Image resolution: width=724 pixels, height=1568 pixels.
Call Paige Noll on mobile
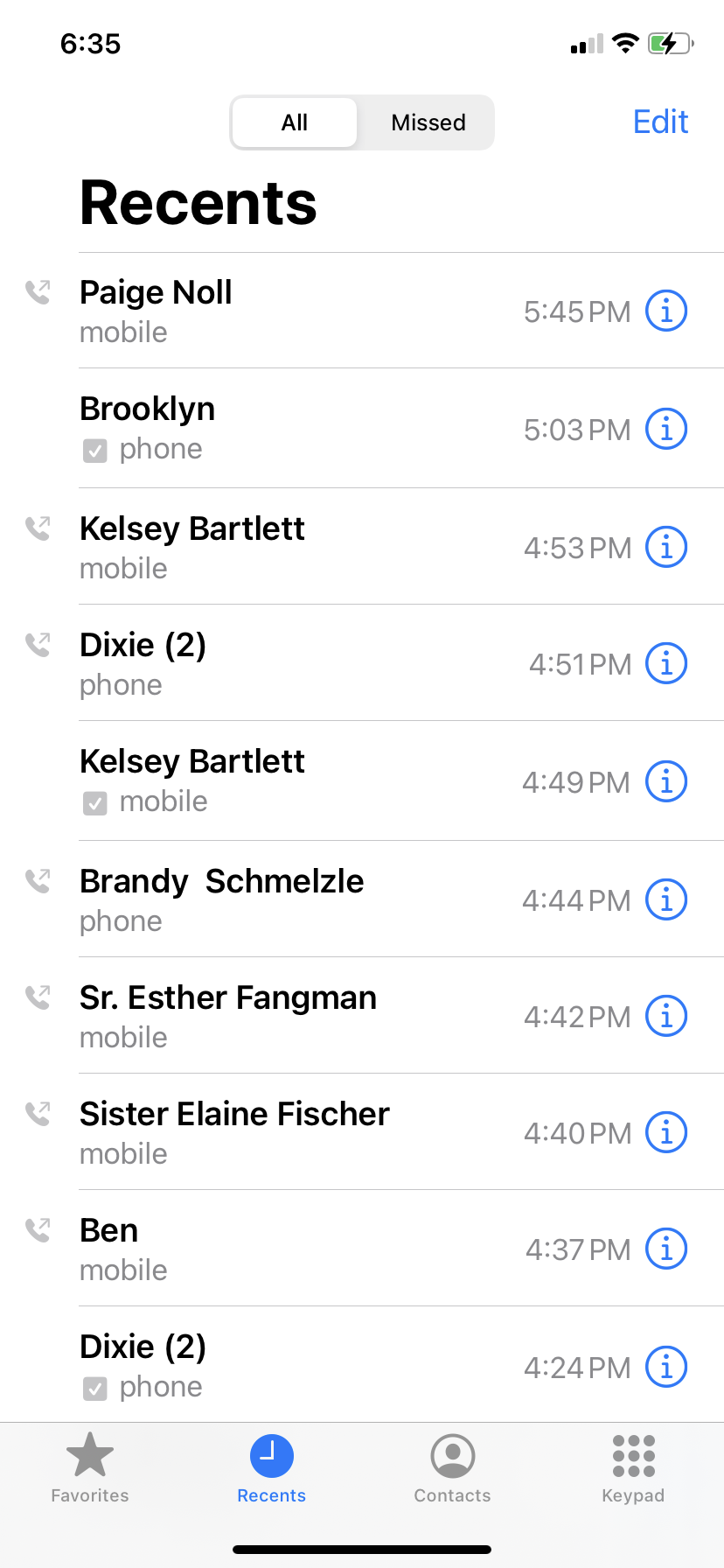click(x=157, y=310)
